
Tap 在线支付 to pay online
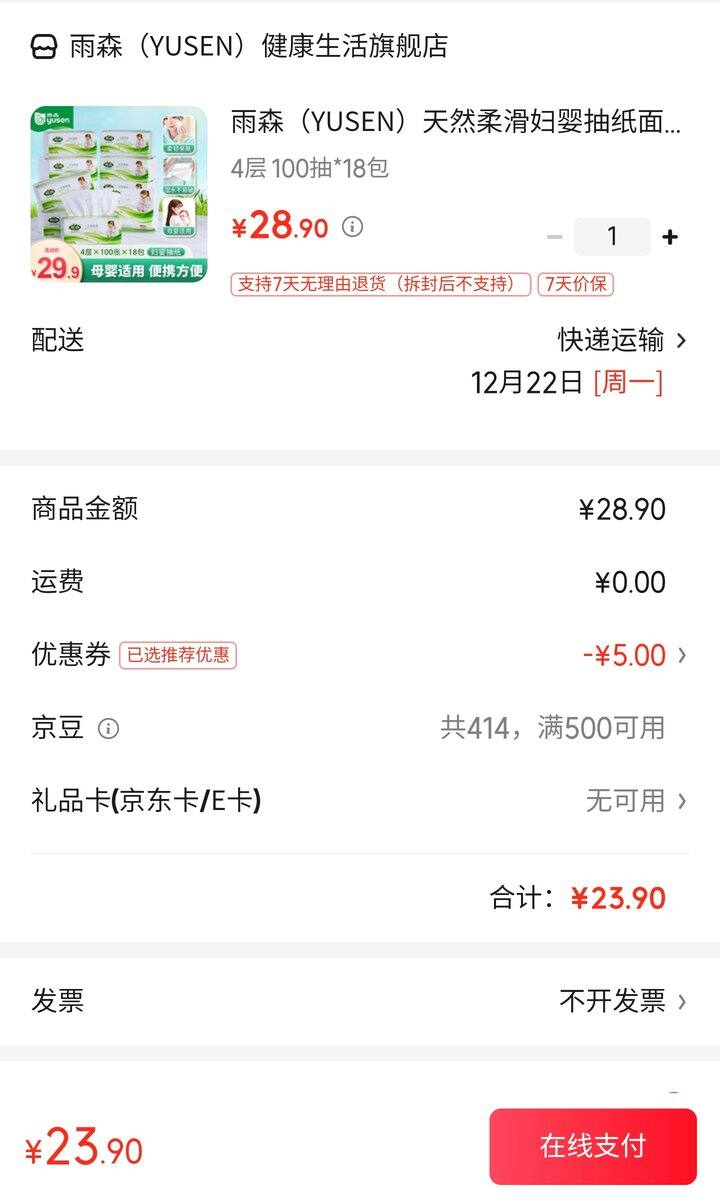[x=593, y=1146]
